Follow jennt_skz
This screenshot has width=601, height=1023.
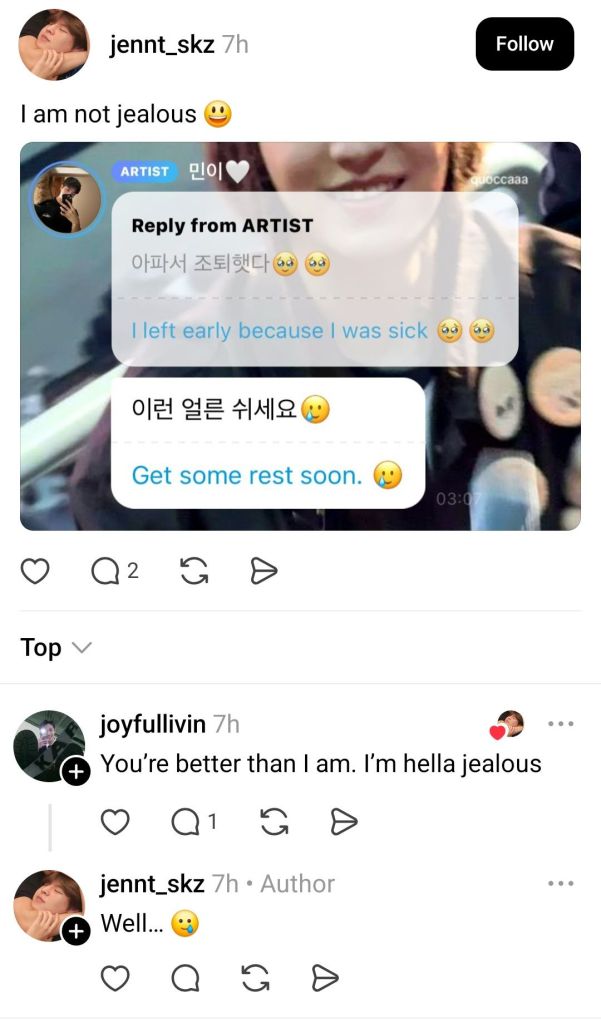pyautogui.click(x=524, y=44)
